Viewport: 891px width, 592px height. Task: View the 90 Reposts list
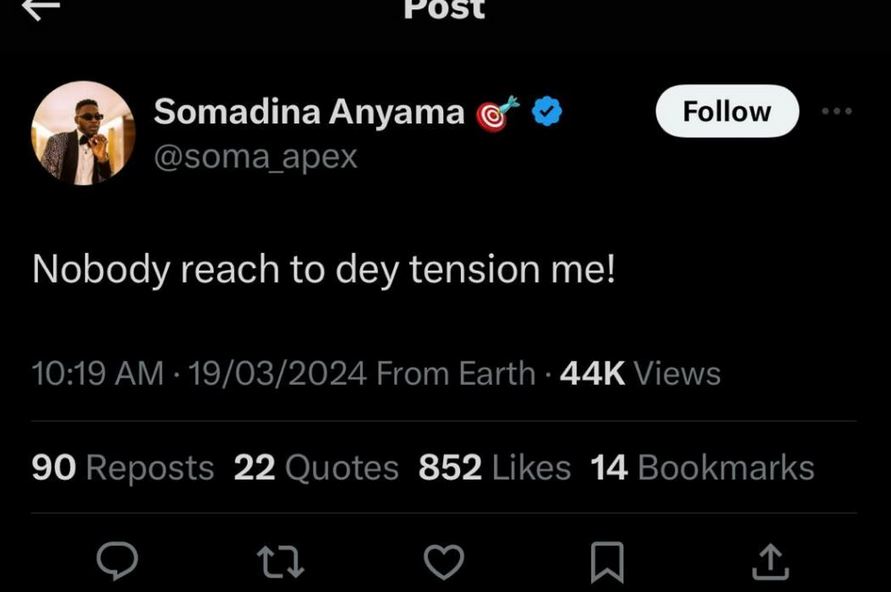123,467
